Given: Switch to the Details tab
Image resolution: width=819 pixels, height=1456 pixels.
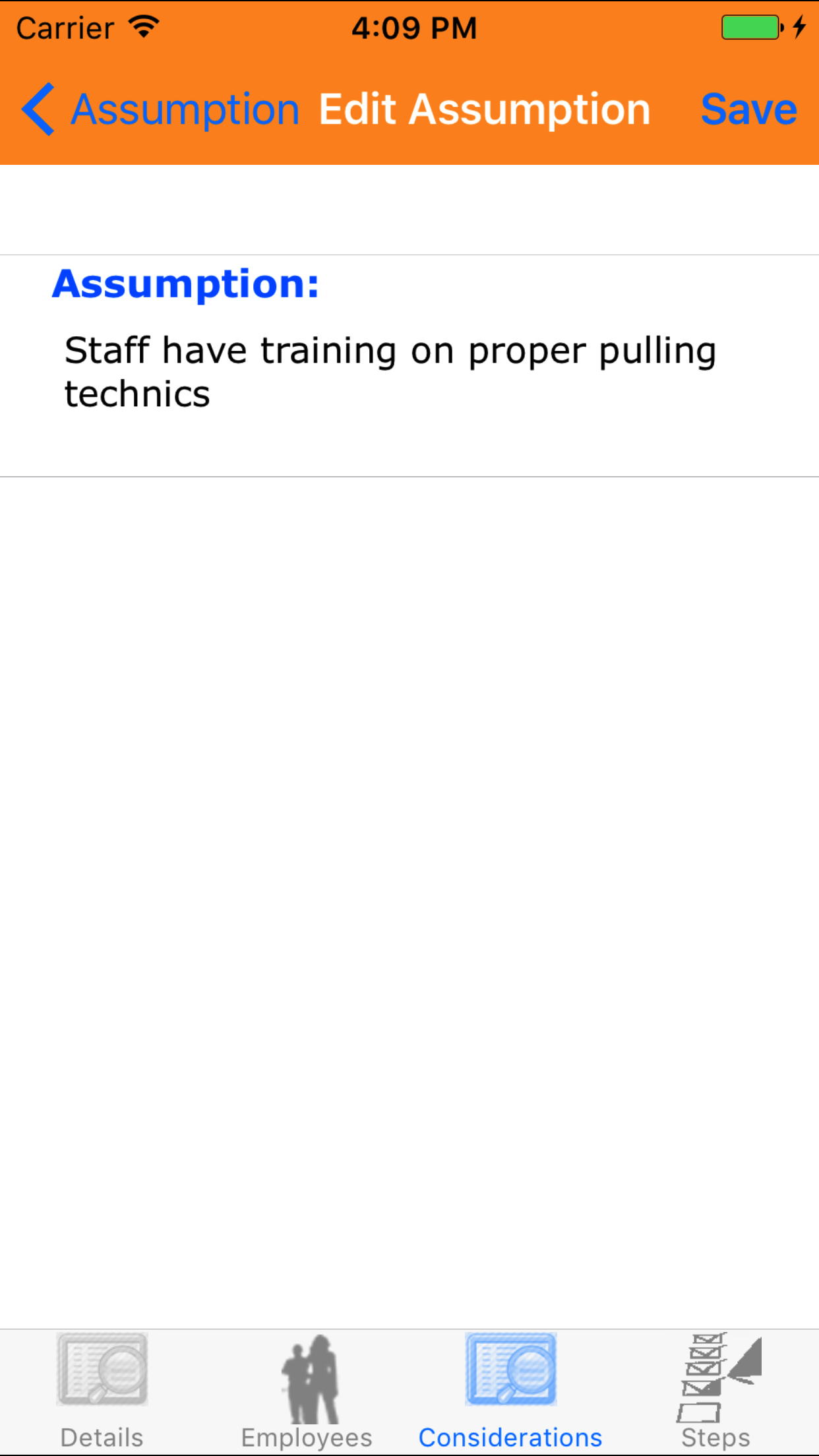Looking at the screenshot, I should click(x=102, y=1391).
